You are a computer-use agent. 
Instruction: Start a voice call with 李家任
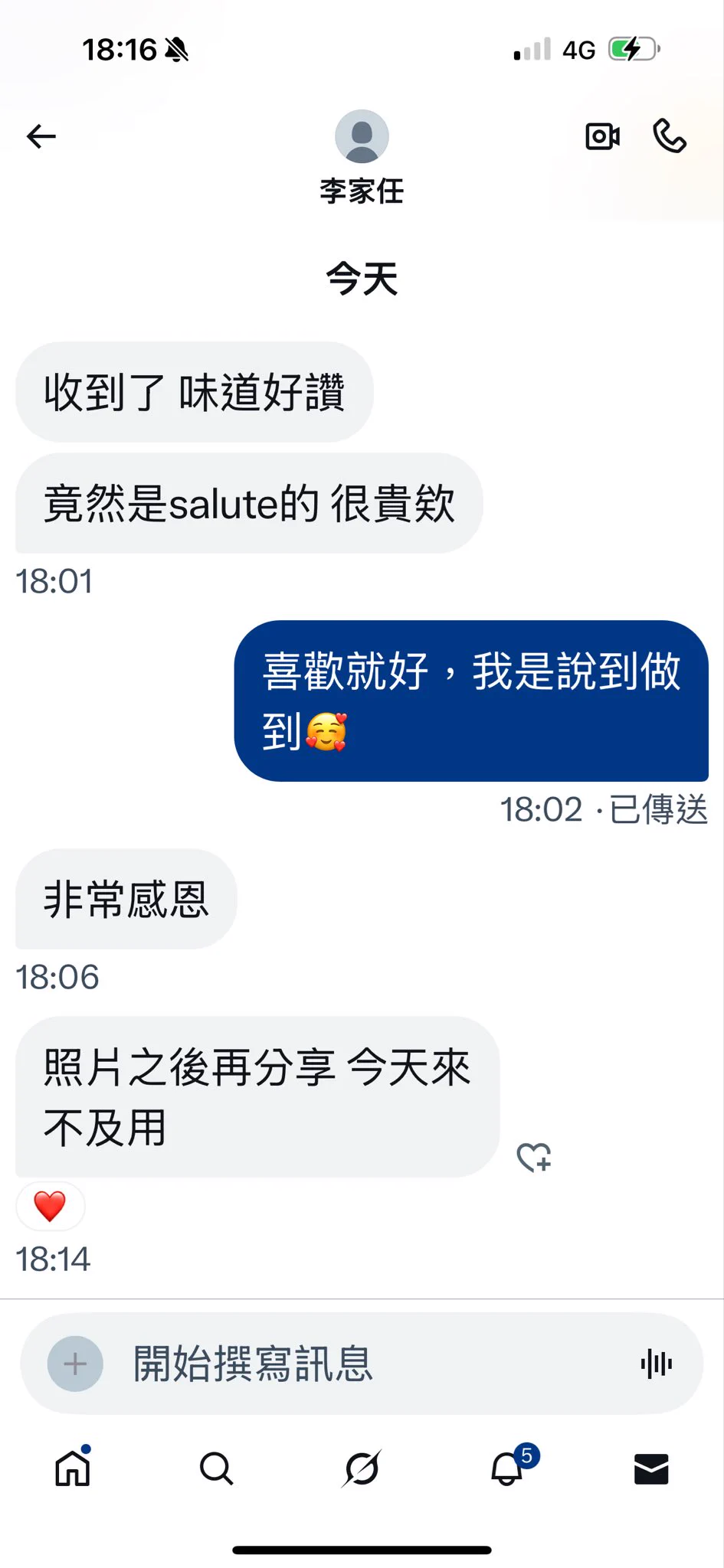pyautogui.click(x=670, y=136)
